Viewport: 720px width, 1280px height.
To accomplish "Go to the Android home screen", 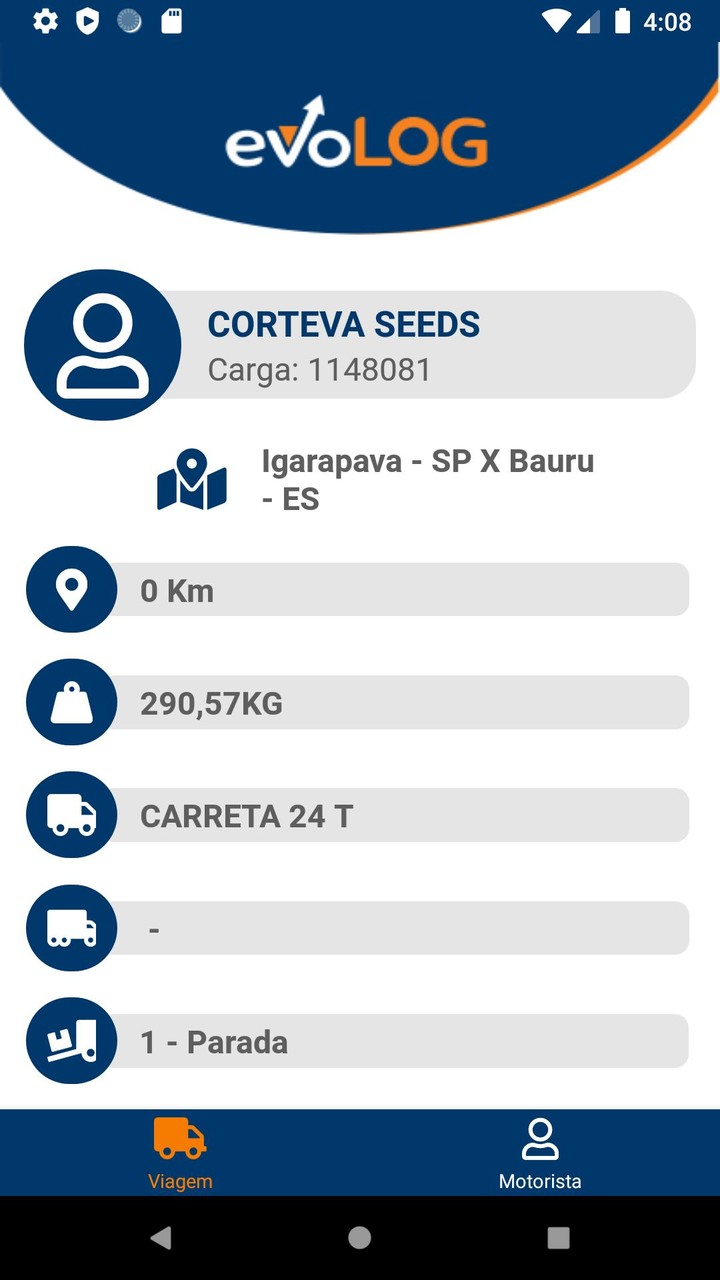I will click(360, 1238).
